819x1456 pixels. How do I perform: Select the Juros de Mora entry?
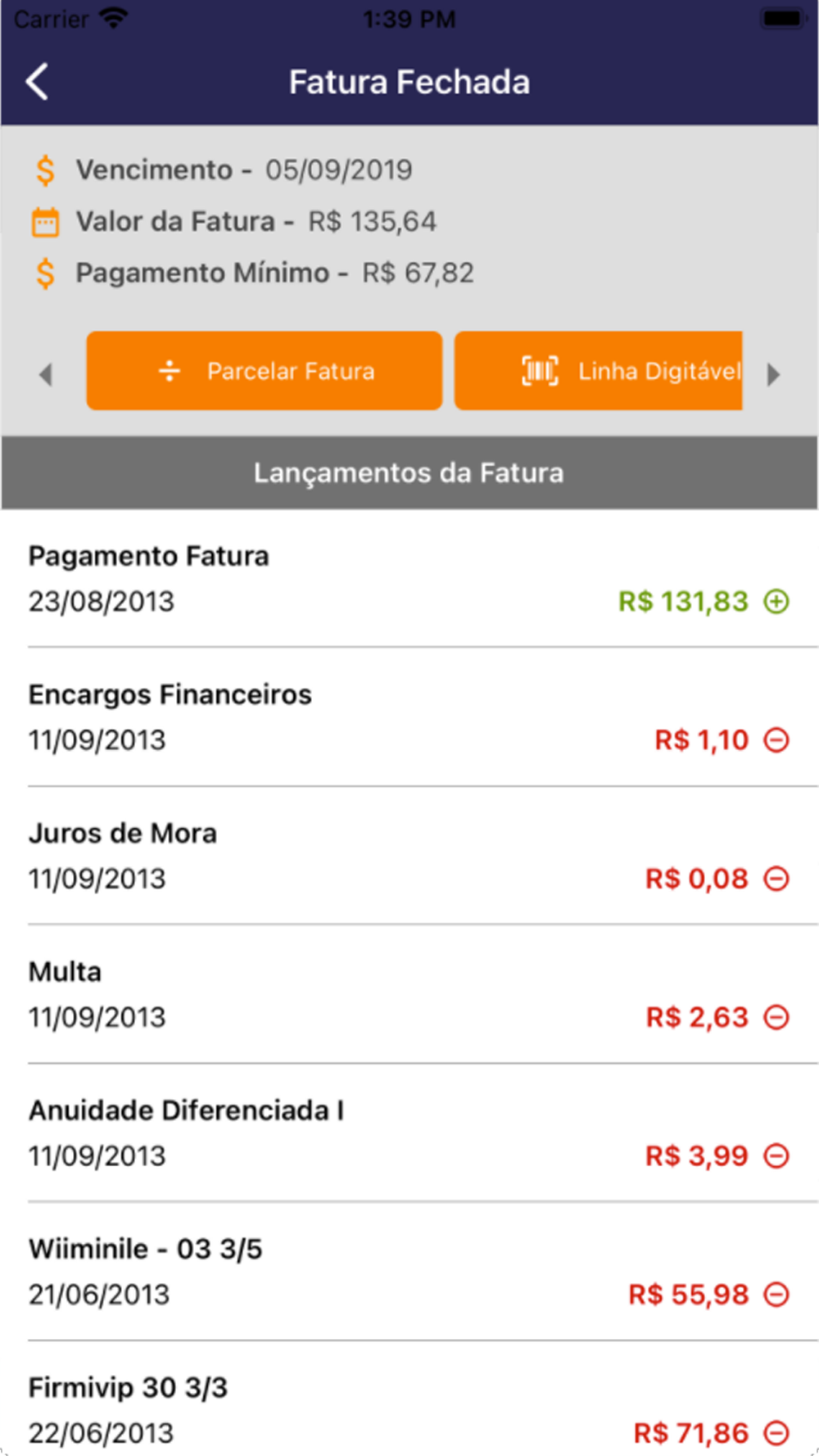(x=409, y=856)
